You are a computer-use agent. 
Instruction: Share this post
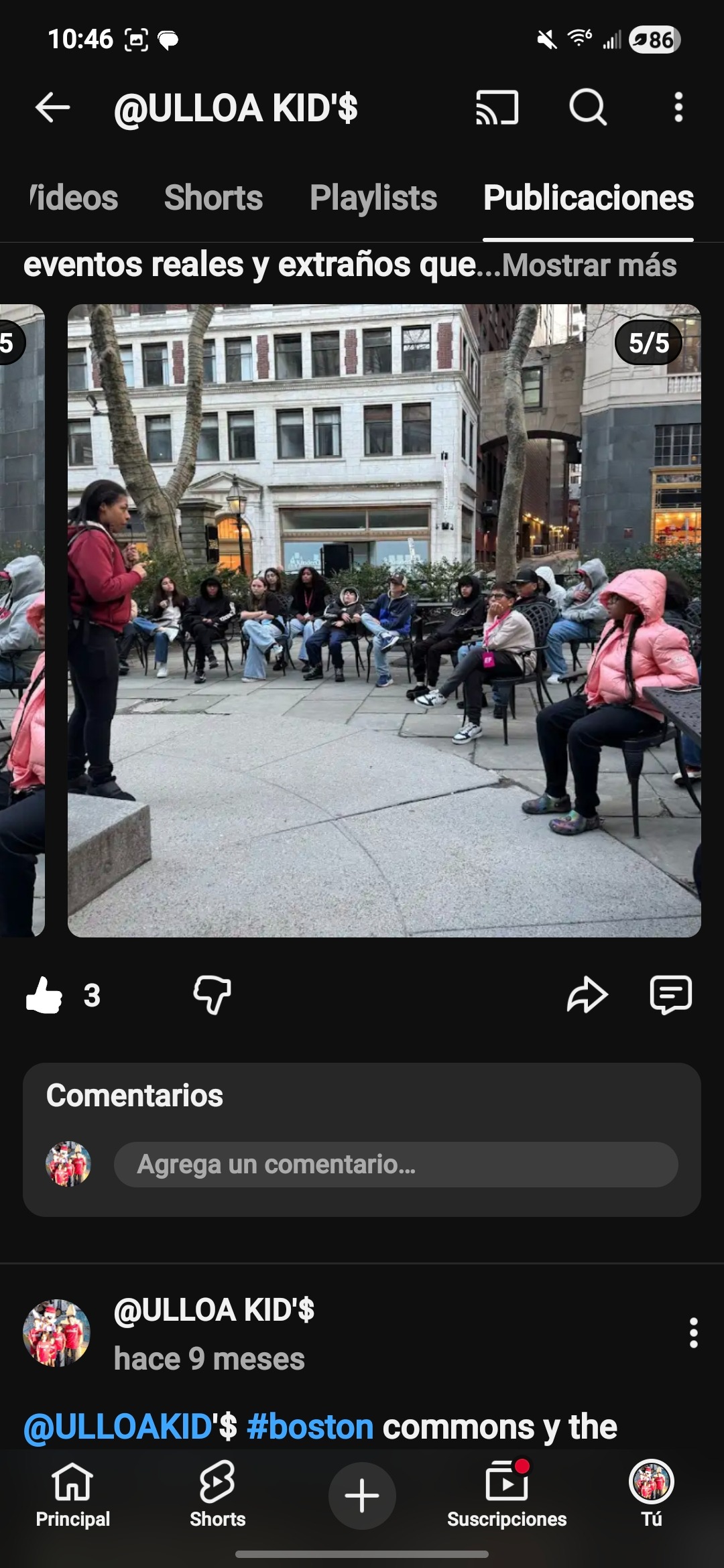tap(587, 994)
